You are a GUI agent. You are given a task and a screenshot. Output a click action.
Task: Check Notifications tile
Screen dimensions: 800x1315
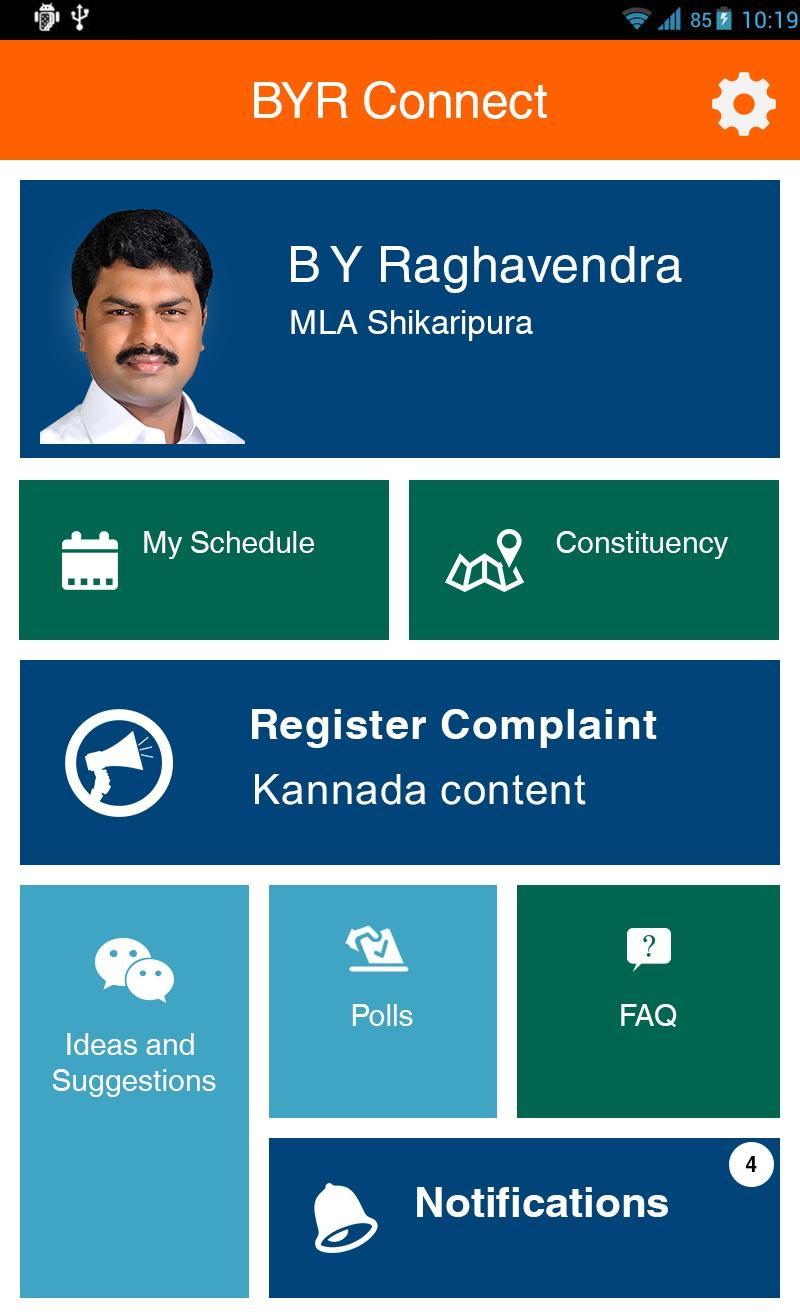[x=524, y=1217]
